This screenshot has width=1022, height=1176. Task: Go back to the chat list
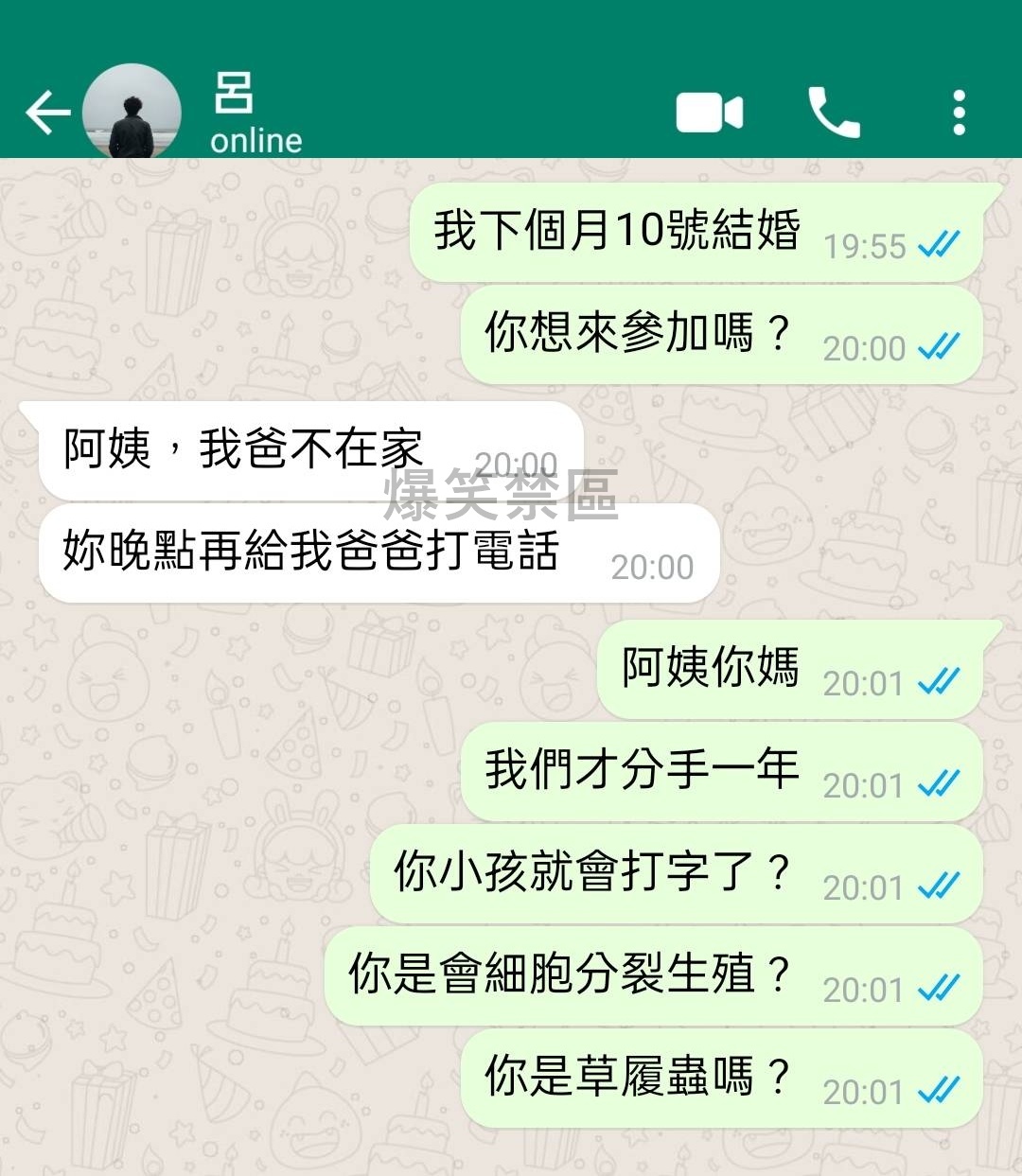(x=47, y=114)
